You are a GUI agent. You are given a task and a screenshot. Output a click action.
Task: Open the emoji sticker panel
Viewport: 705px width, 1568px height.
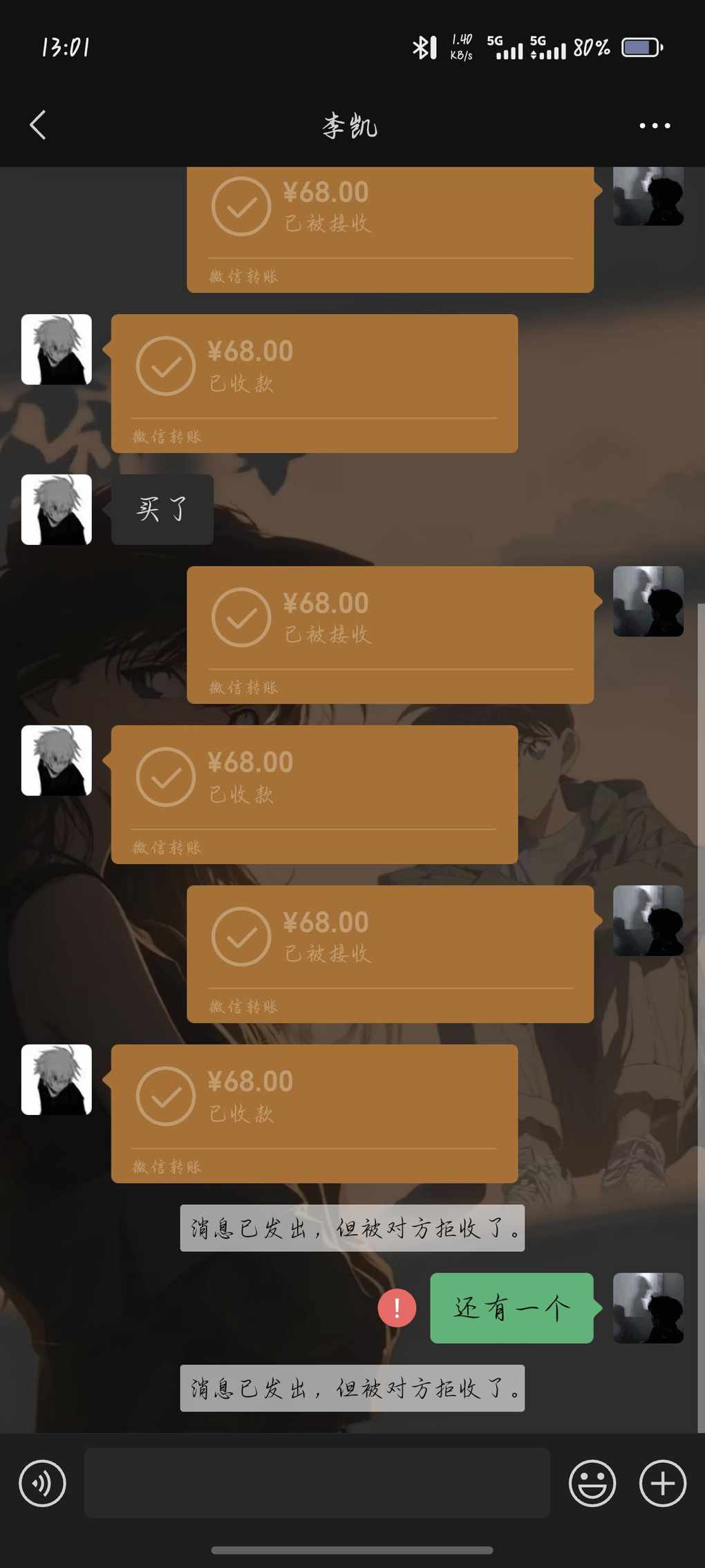pos(592,1483)
